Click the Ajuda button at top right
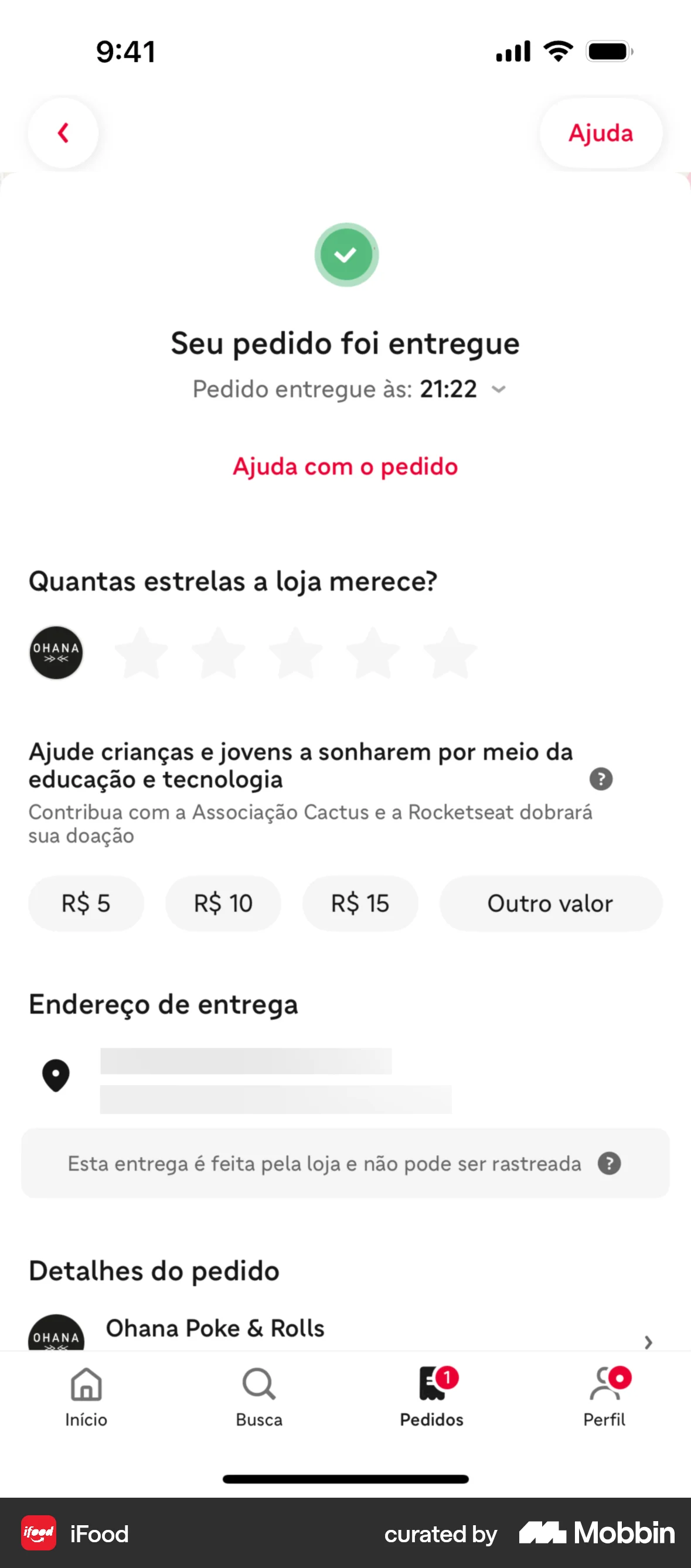691x1568 pixels. [x=600, y=132]
